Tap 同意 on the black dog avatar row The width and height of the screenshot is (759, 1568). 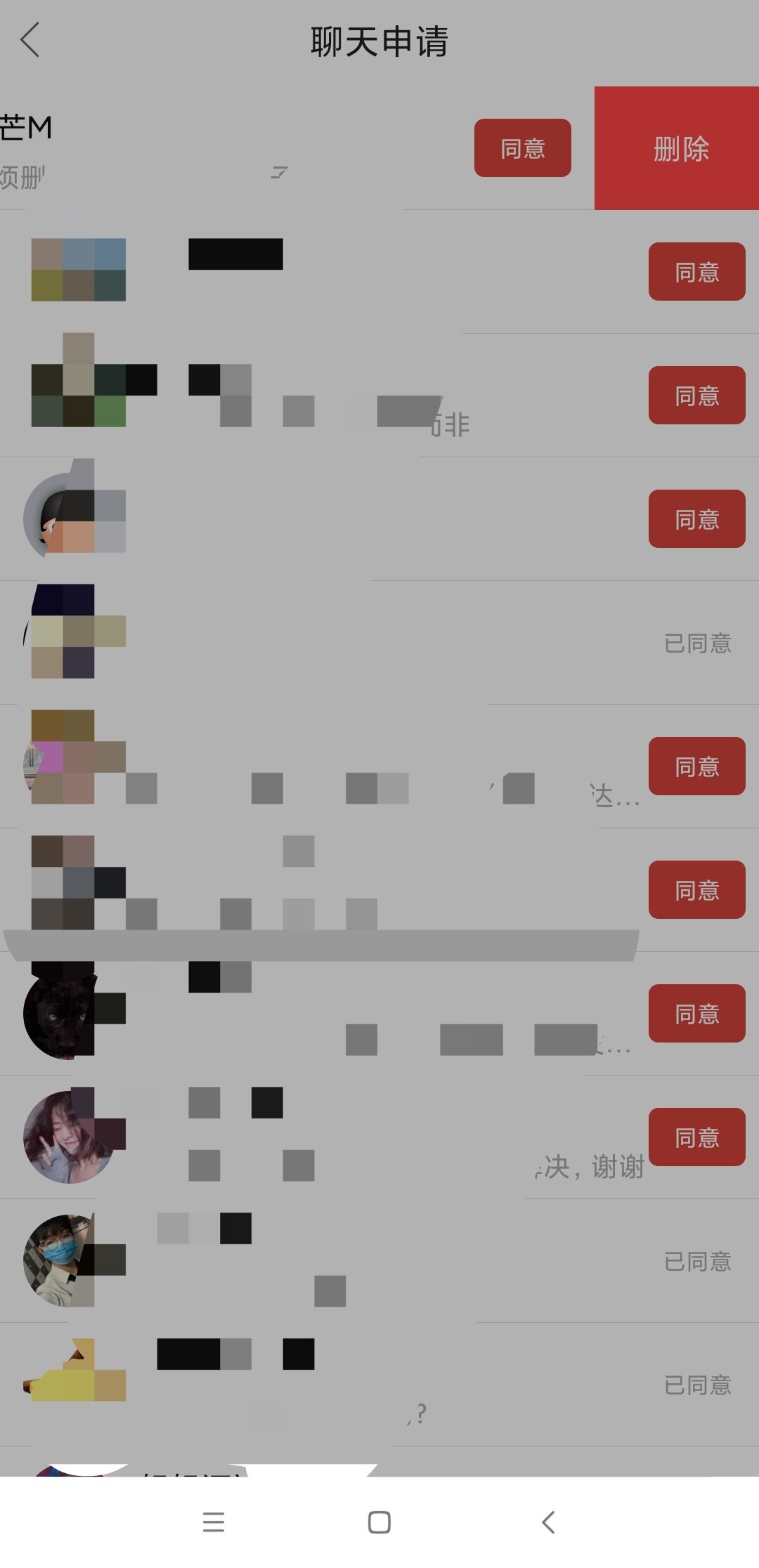click(696, 1014)
